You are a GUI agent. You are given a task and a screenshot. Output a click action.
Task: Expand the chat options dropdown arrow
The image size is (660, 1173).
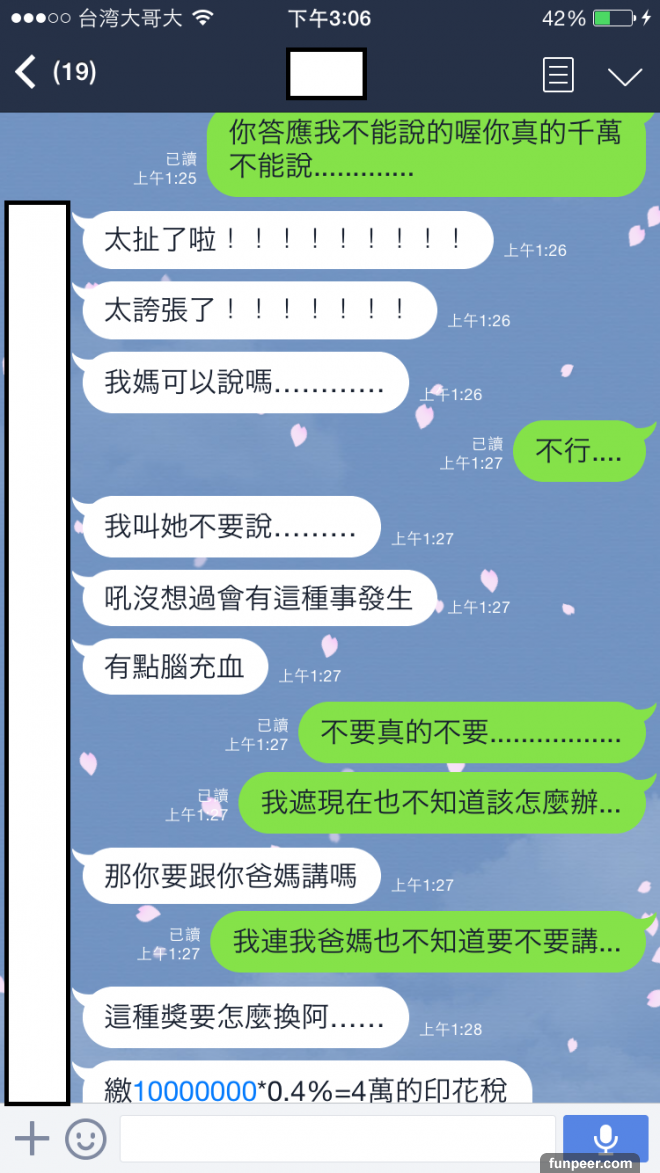click(x=625, y=76)
